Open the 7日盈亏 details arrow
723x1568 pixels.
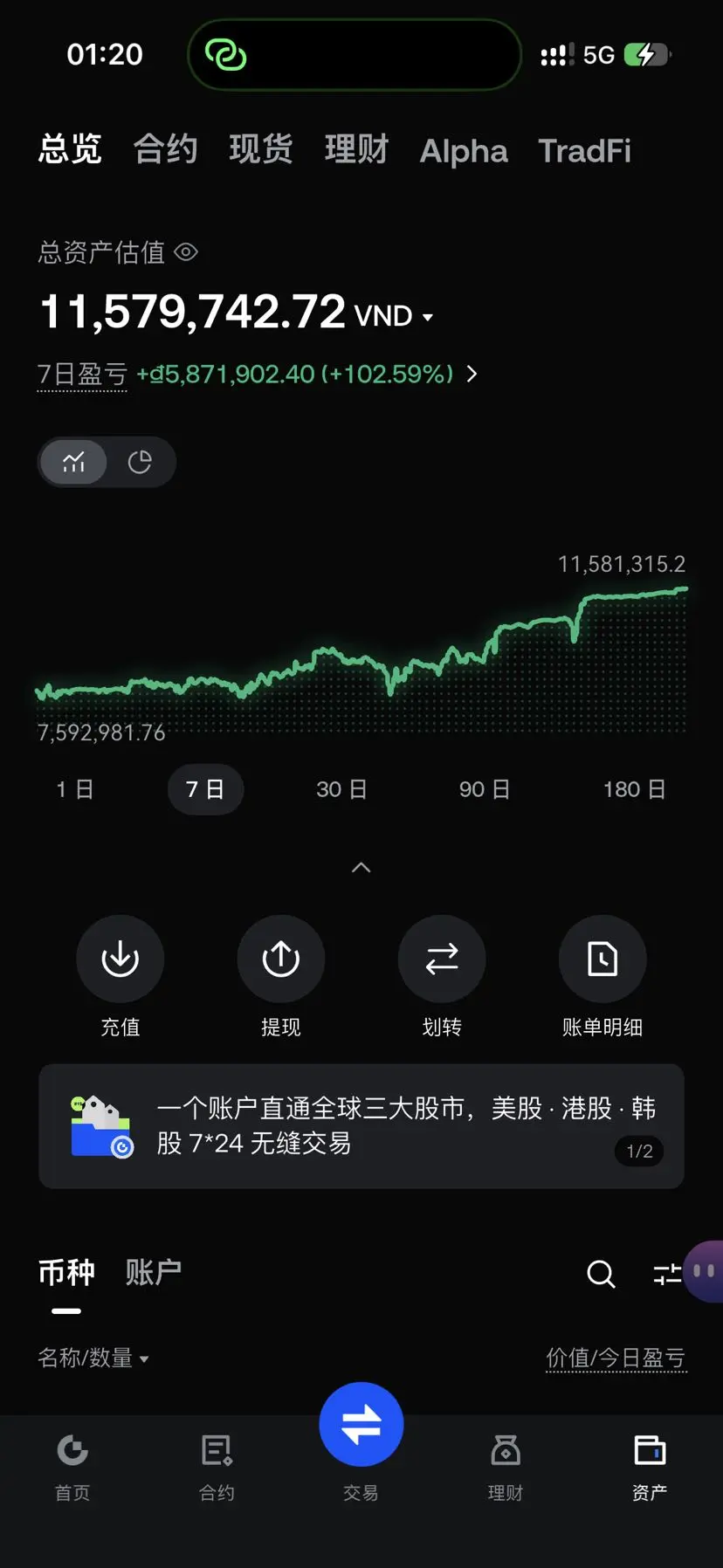pos(472,374)
